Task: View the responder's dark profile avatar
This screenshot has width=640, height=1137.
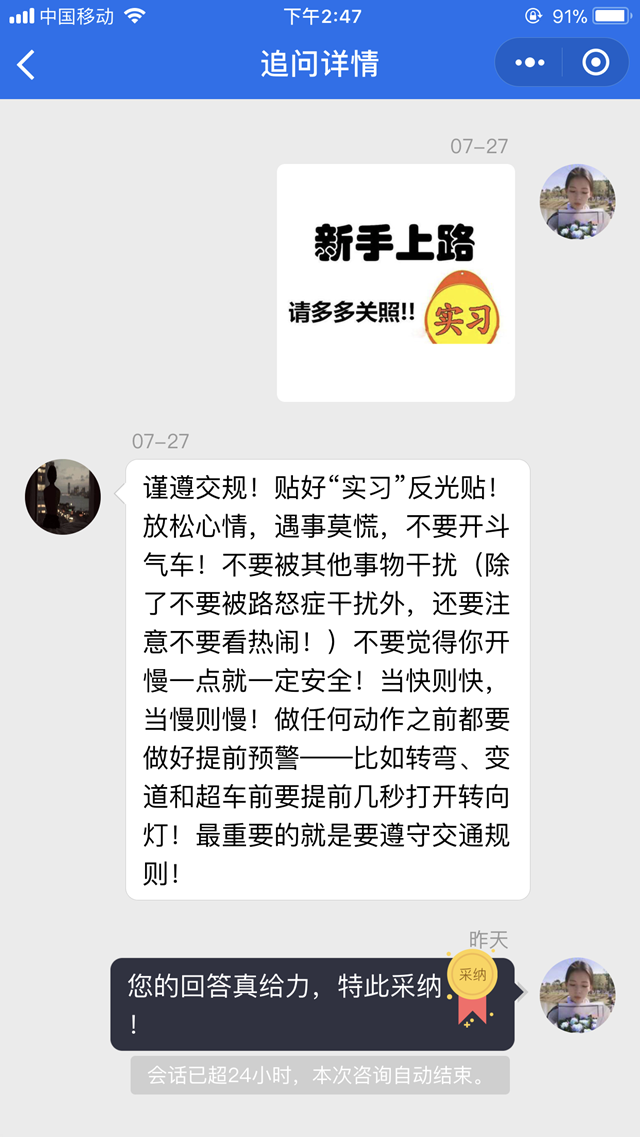Action: (x=63, y=497)
